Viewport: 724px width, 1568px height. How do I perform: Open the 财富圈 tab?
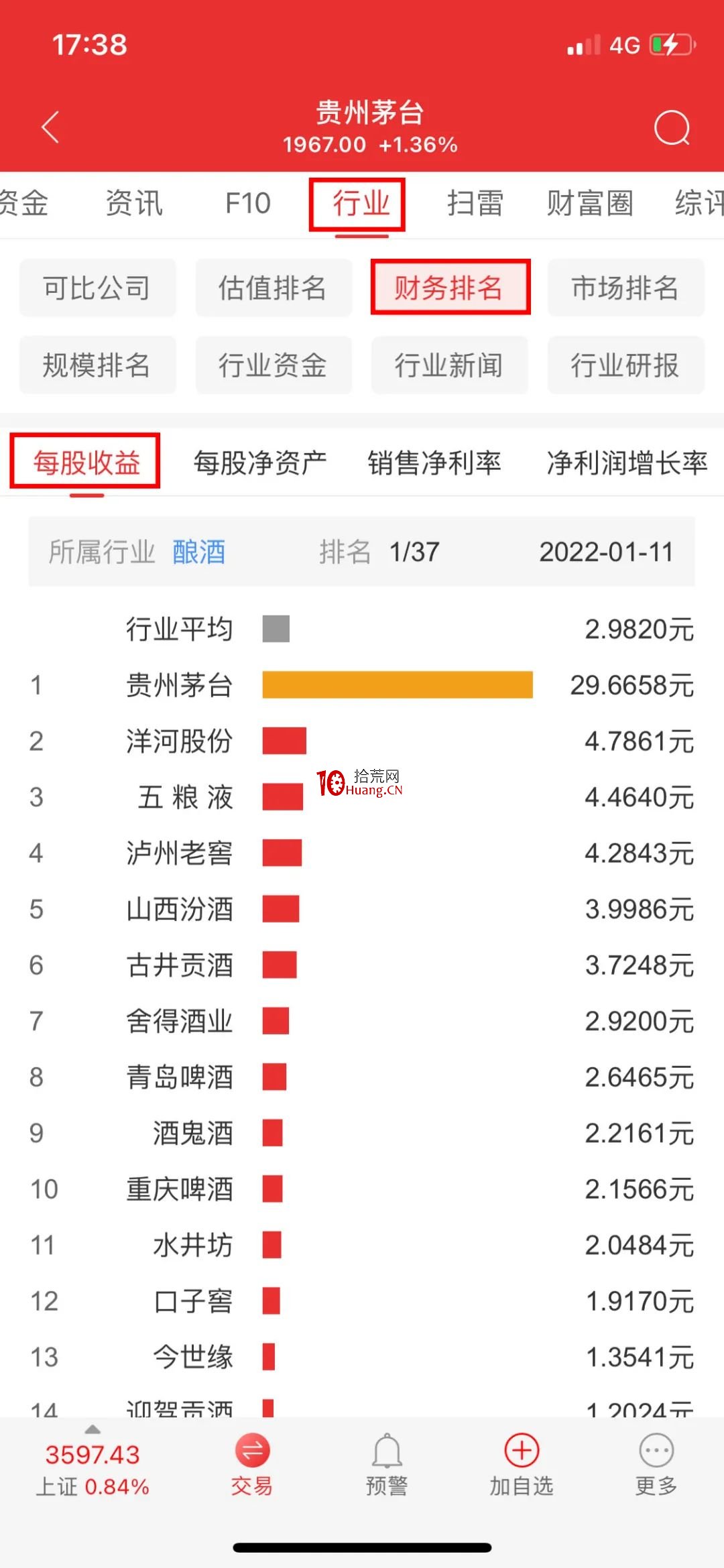point(590,203)
